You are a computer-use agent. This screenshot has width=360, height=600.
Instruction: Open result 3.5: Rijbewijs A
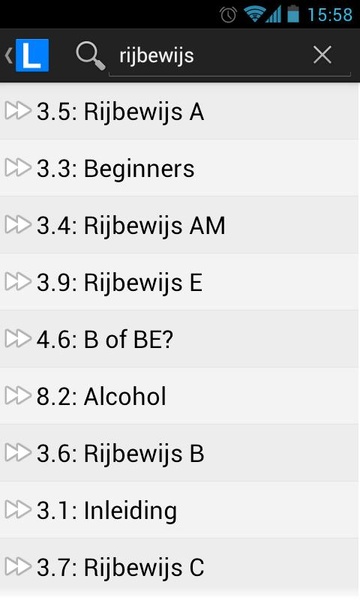[x=179, y=111]
